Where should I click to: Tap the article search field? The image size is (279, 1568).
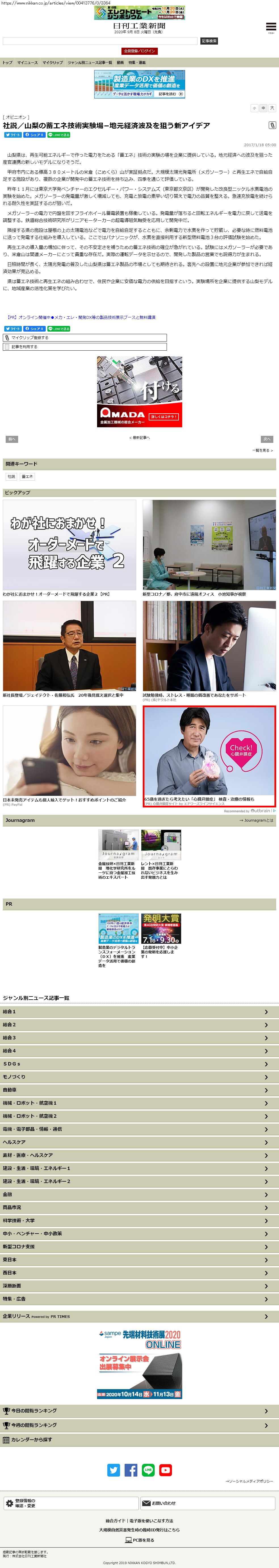100,41
